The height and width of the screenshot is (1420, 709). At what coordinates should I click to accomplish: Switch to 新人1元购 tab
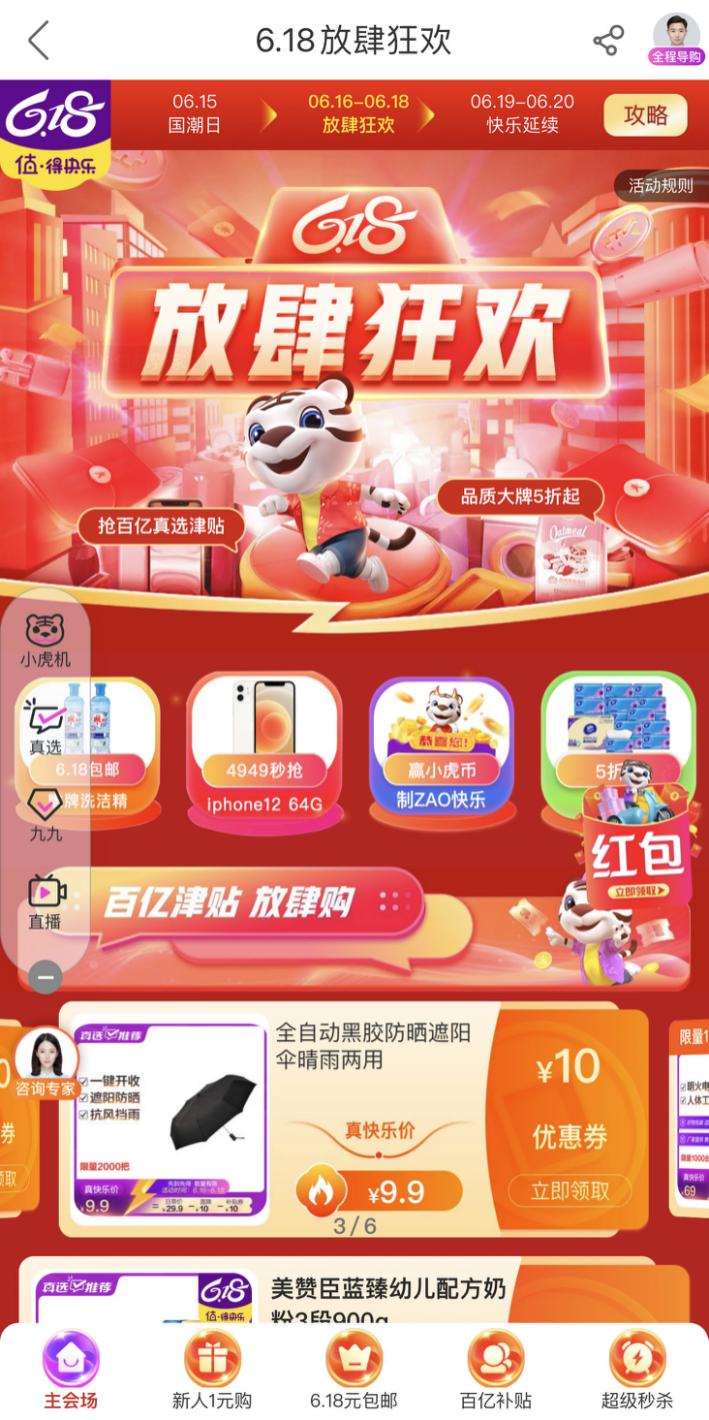point(212,1372)
